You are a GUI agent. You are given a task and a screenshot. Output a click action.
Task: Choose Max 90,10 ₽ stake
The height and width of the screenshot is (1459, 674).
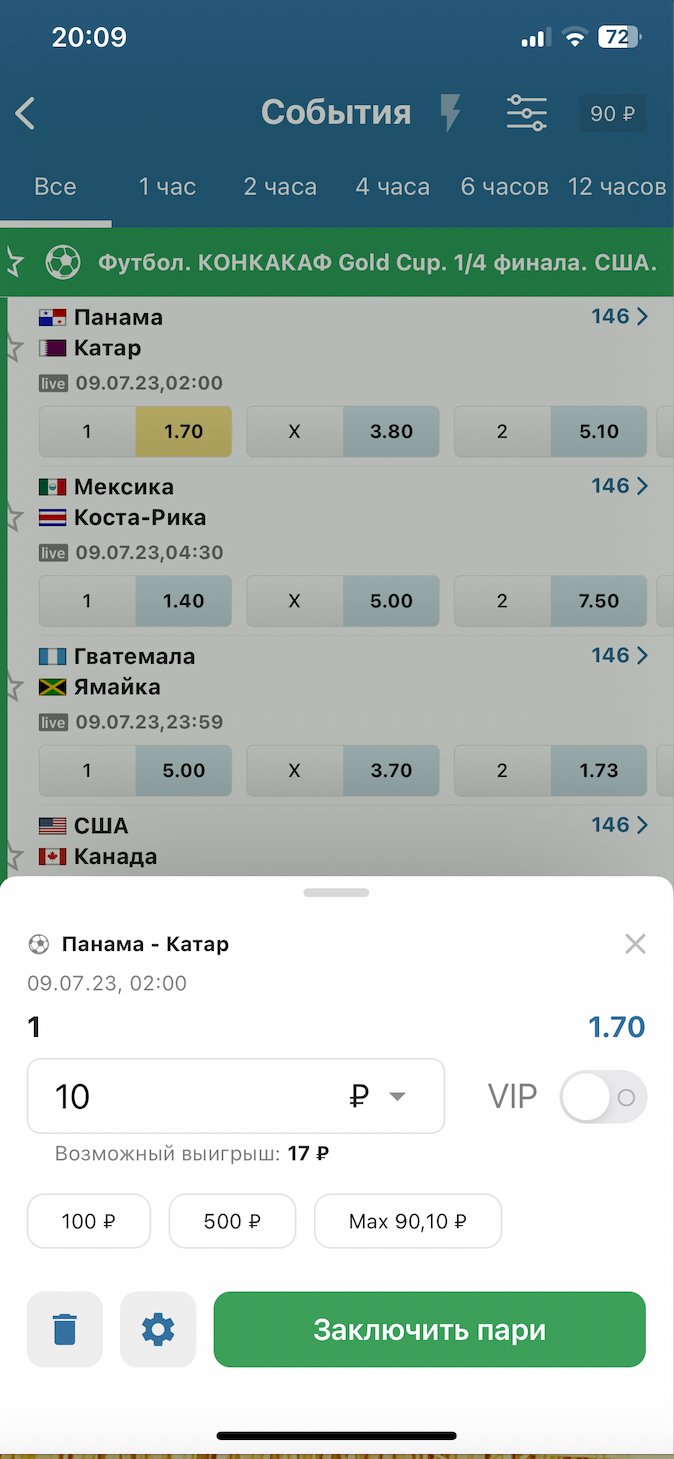(x=407, y=1221)
